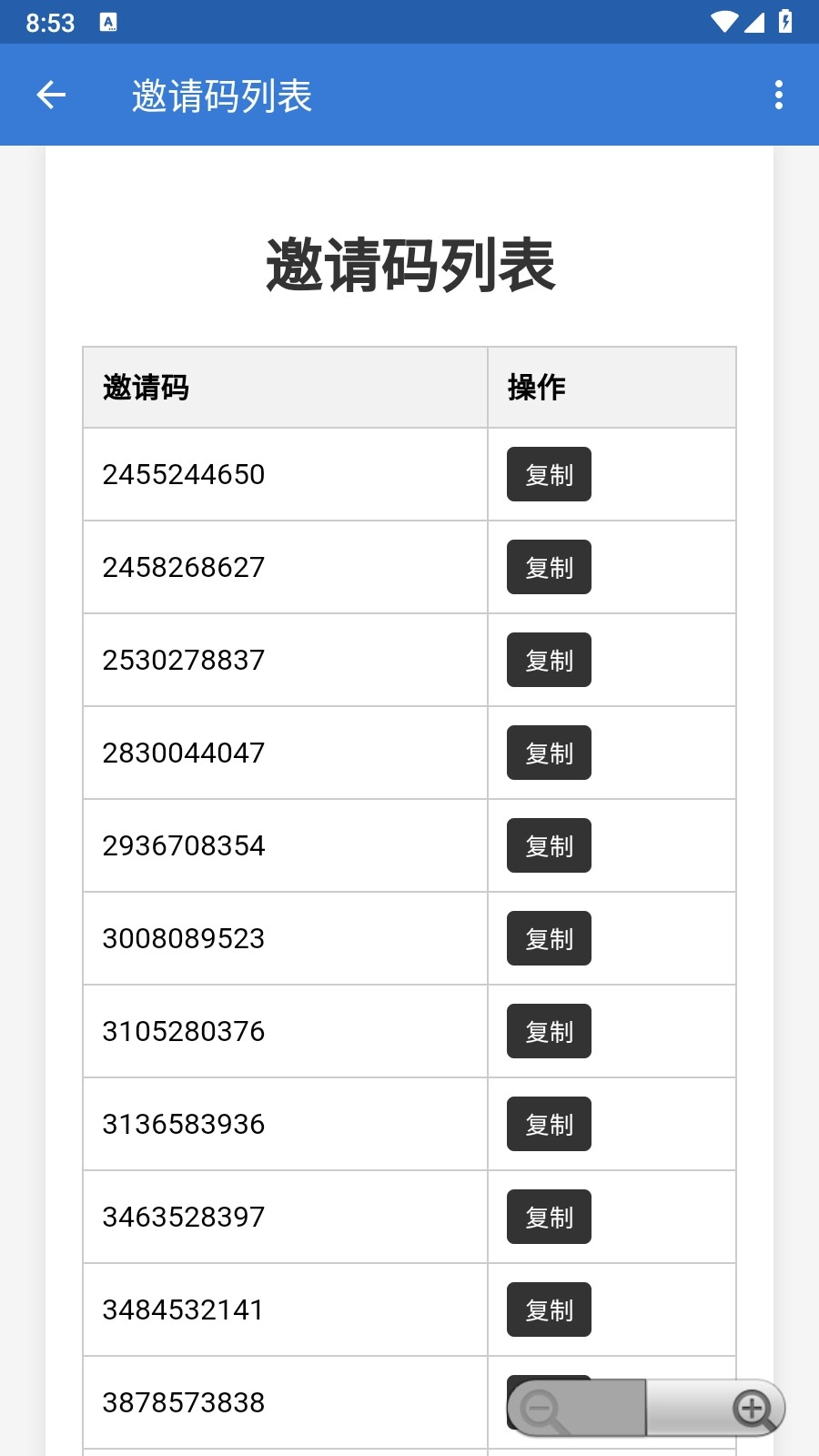
Task: Copy invite code 2936708354
Action: (549, 845)
